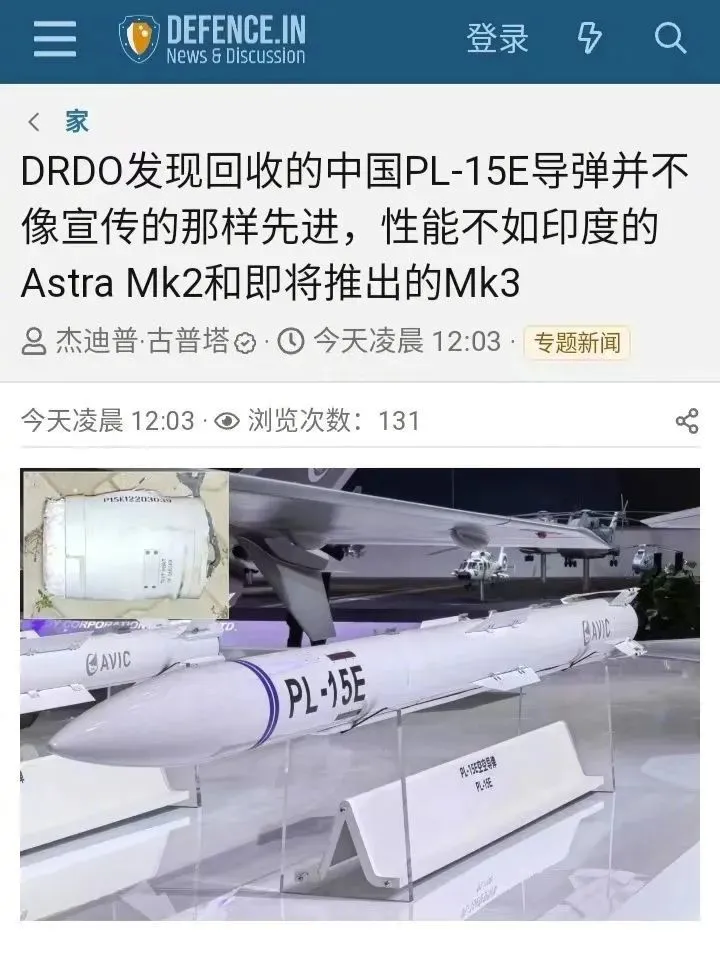Open the search magnifier icon
Screen dimensions: 720x958
pos(670,38)
